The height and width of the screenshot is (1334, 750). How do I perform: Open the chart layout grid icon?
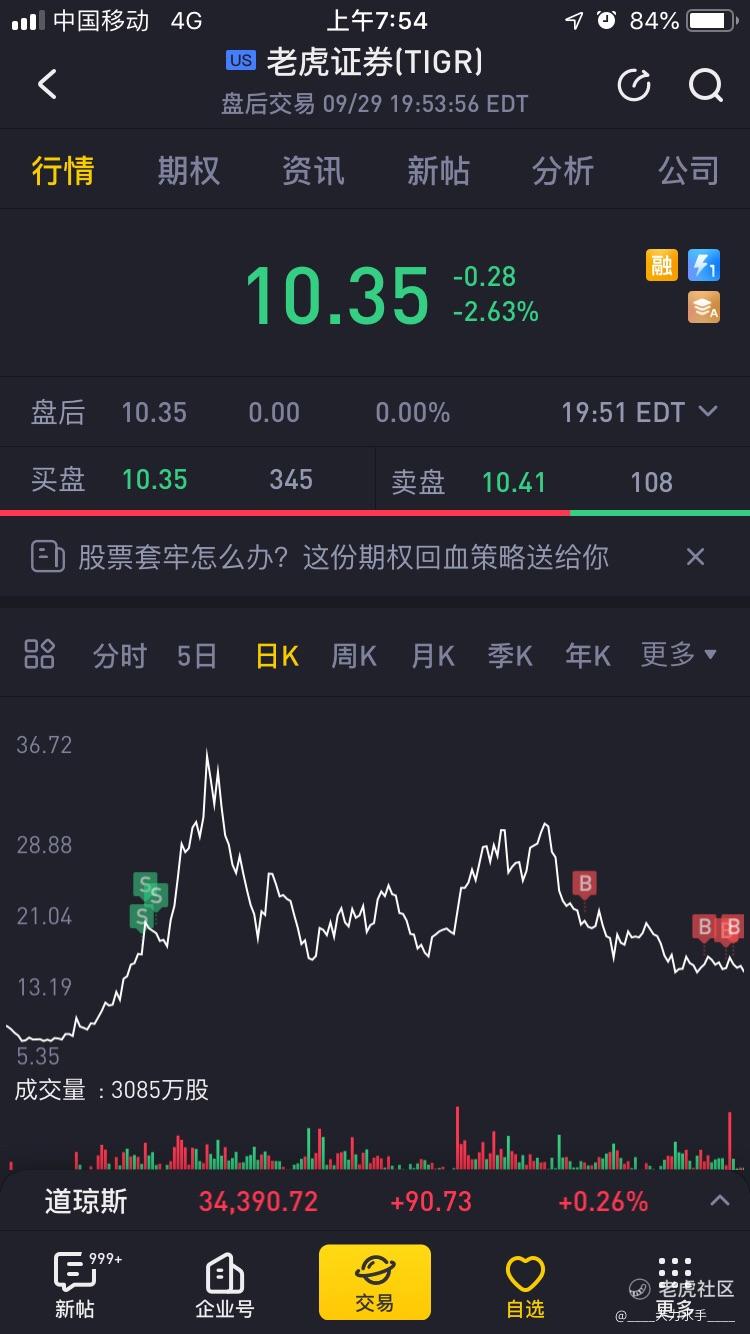click(x=39, y=654)
